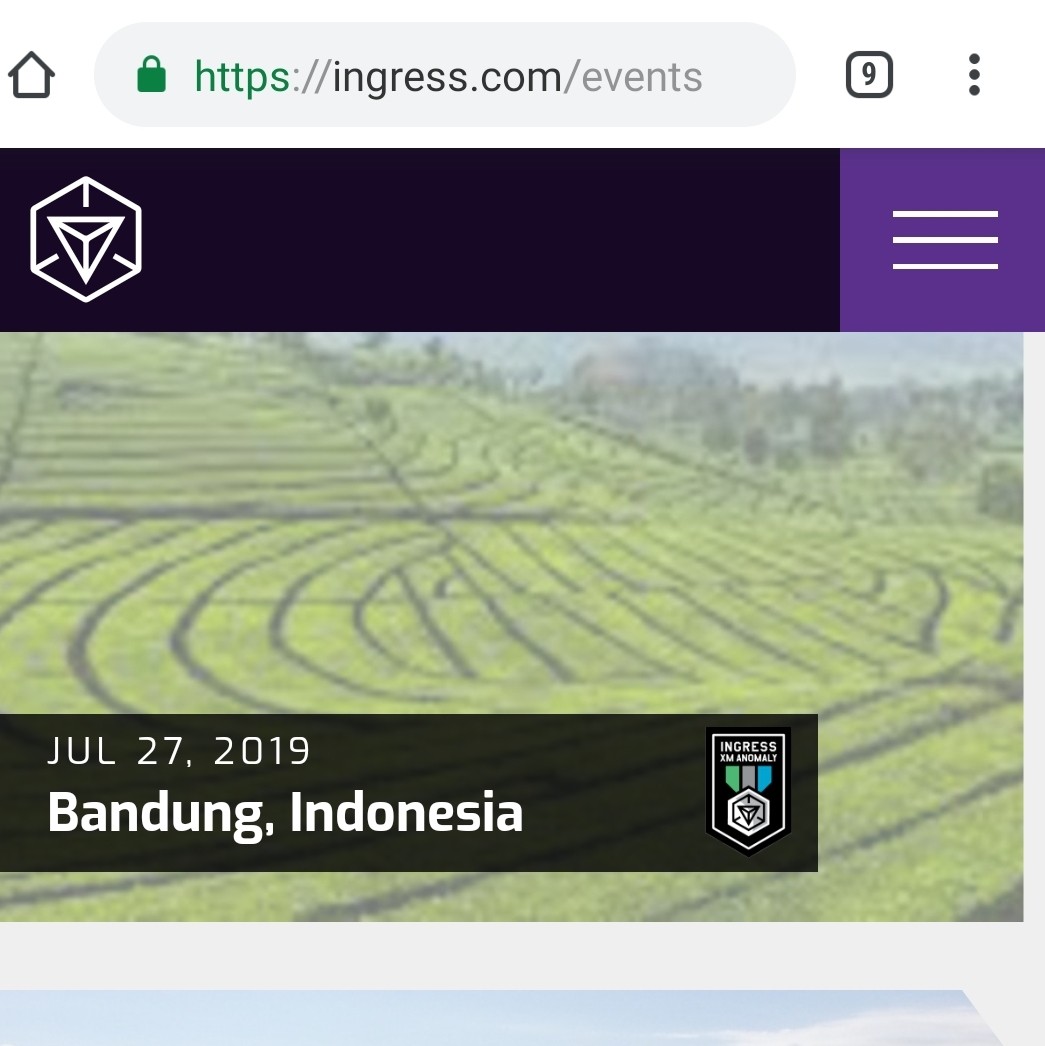The width and height of the screenshot is (1045, 1046).
Task: Open the browser overflow menu
Action: coord(974,76)
